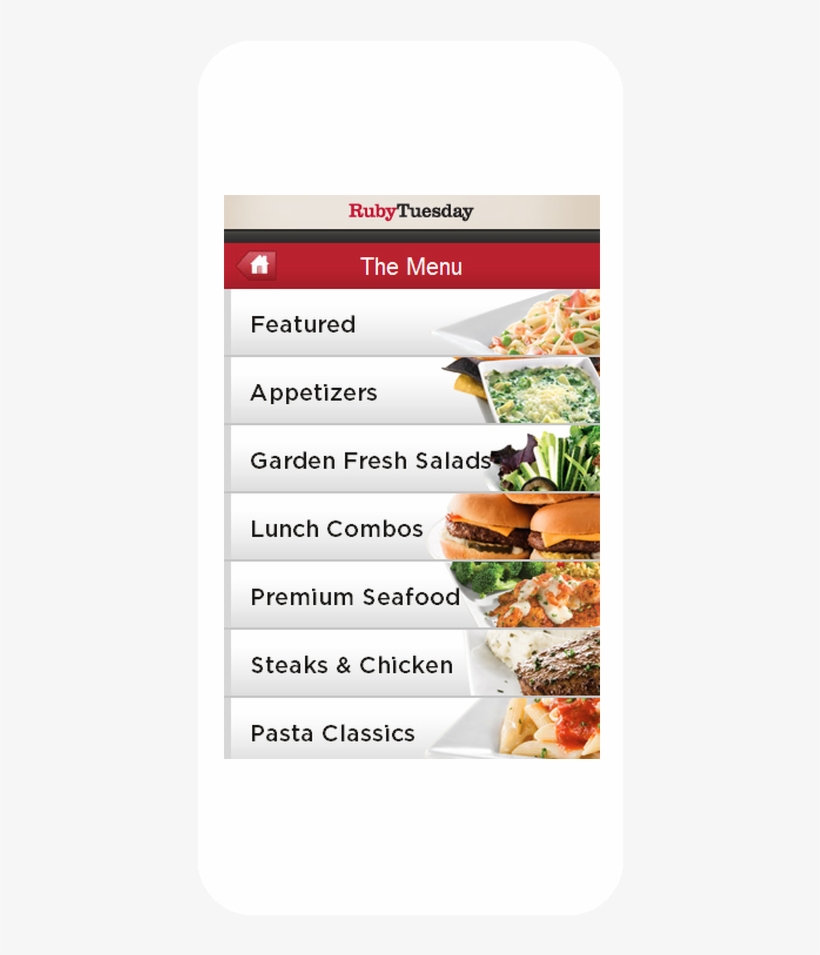This screenshot has width=820, height=955.
Task: Tap the burger image beside Lunch Combos
Action: pyautogui.click(x=520, y=527)
